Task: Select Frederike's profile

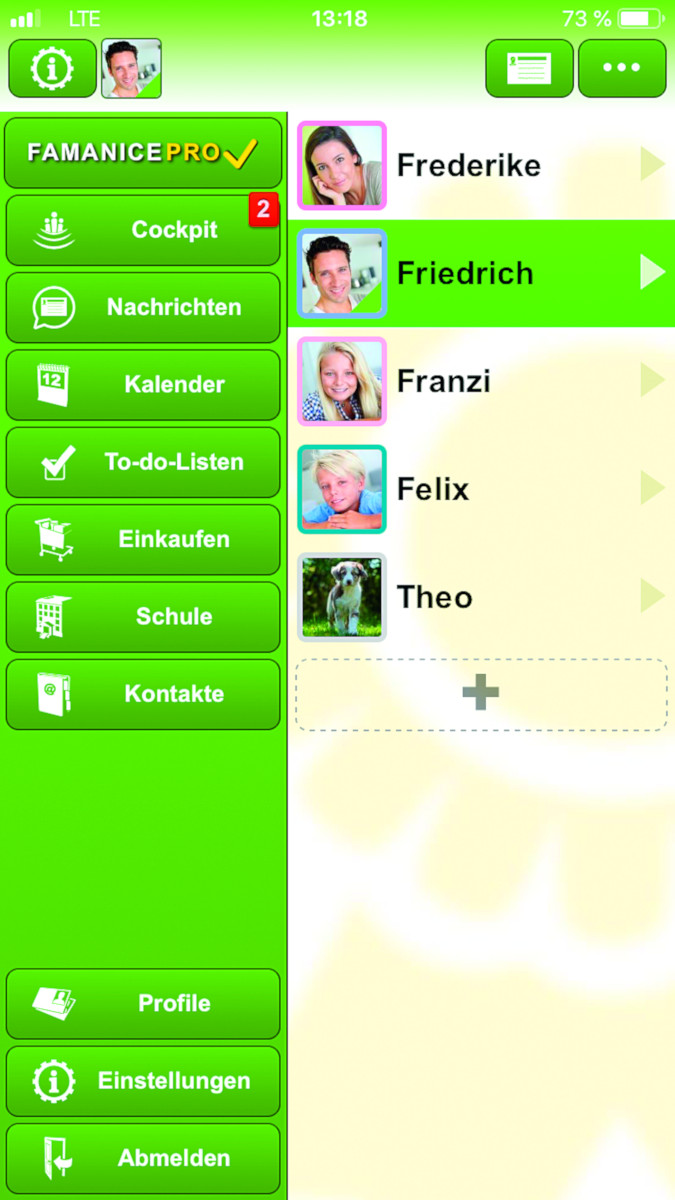Action: (x=481, y=165)
